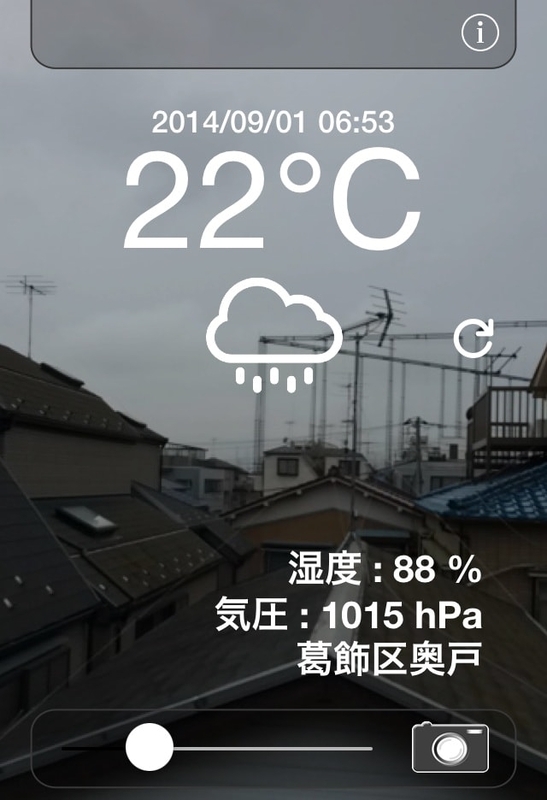
Task: Refresh the weather data
Action: point(474,338)
